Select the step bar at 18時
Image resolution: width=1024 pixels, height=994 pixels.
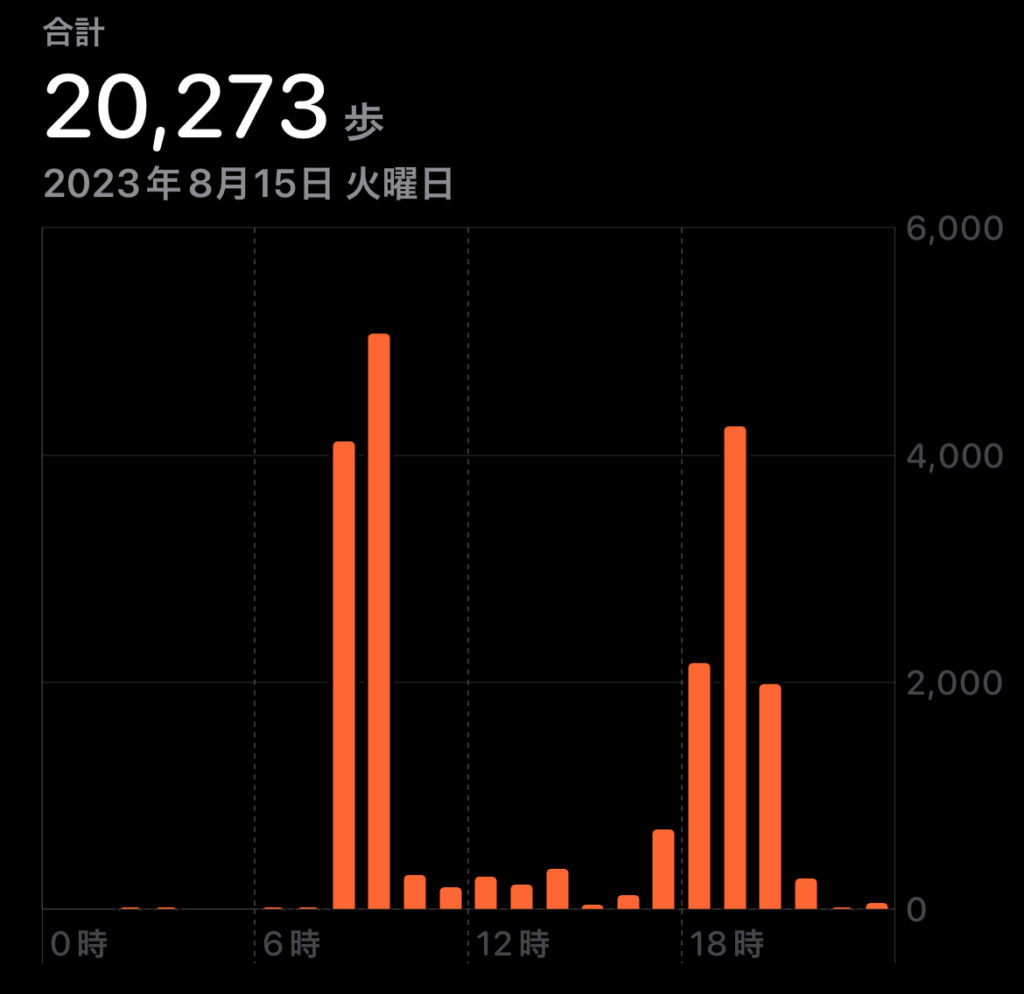(x=699, y=785)
